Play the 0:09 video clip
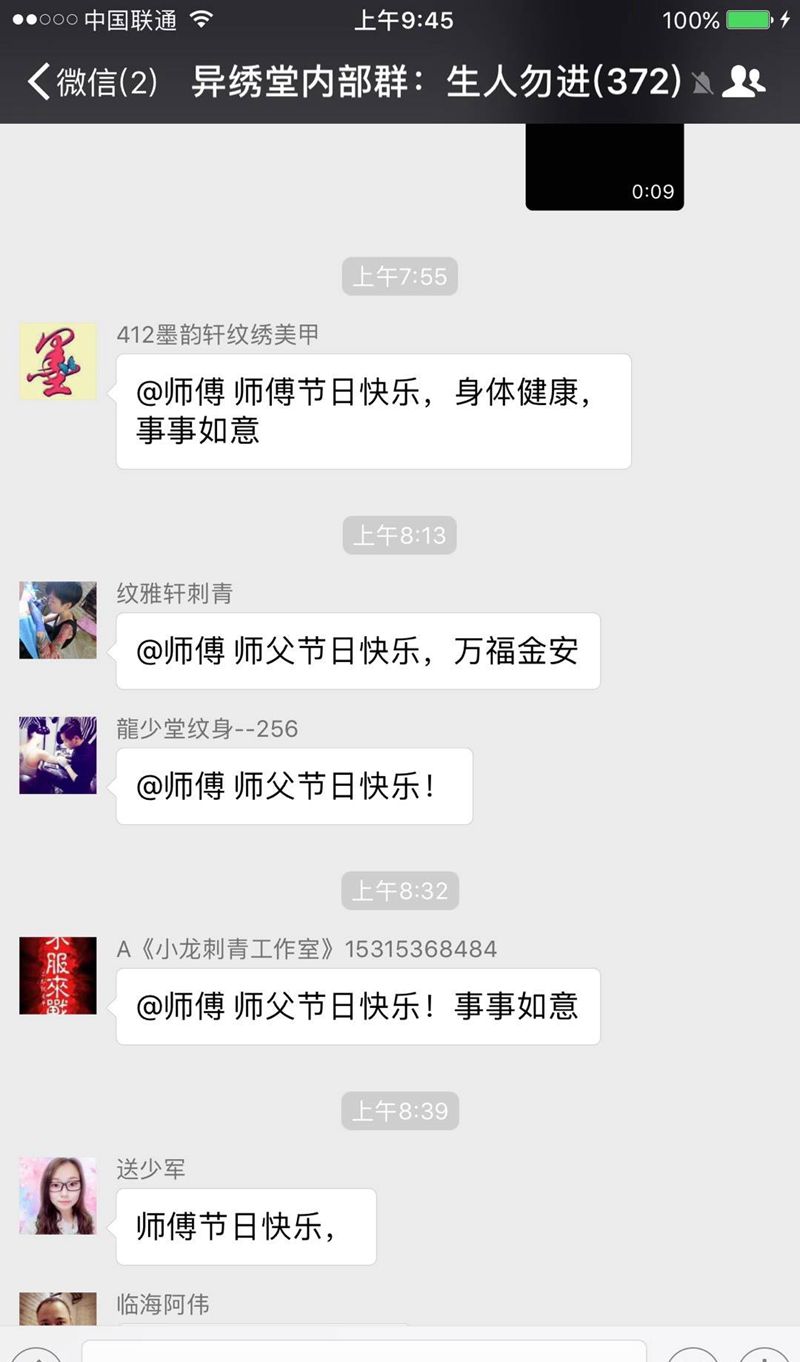The image size is (800, 1362). [604, 167]
